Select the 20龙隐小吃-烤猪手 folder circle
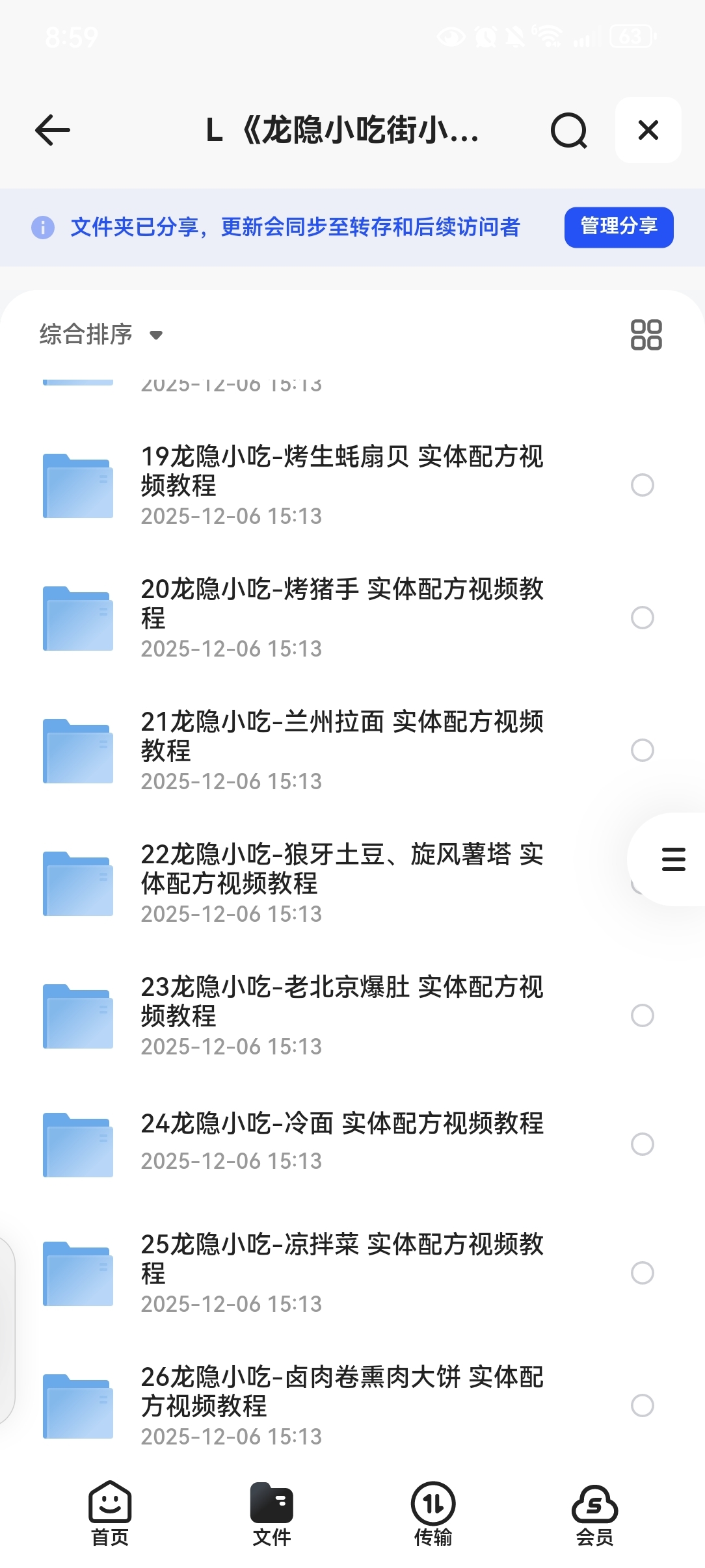 click(x=643, y=618)
